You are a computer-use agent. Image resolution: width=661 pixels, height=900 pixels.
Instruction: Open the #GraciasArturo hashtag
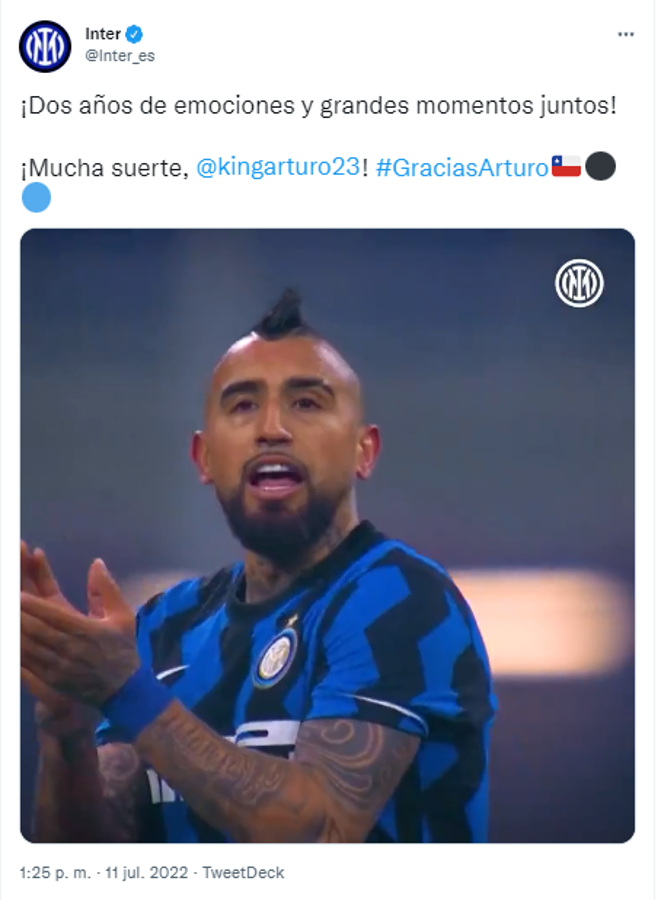click(x=463, y=167)
